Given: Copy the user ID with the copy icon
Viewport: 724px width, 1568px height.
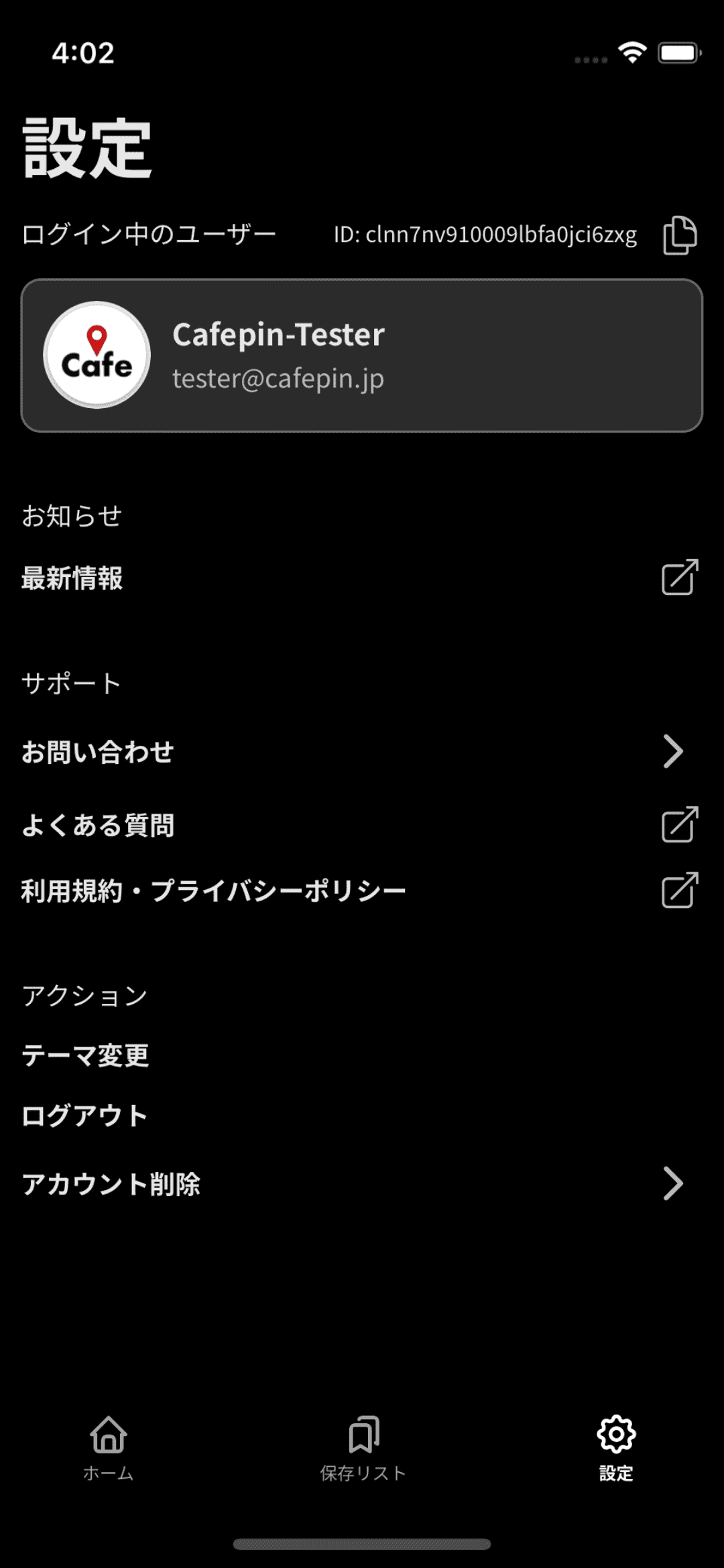Looking at the screenshot, I should click(680, 235).
